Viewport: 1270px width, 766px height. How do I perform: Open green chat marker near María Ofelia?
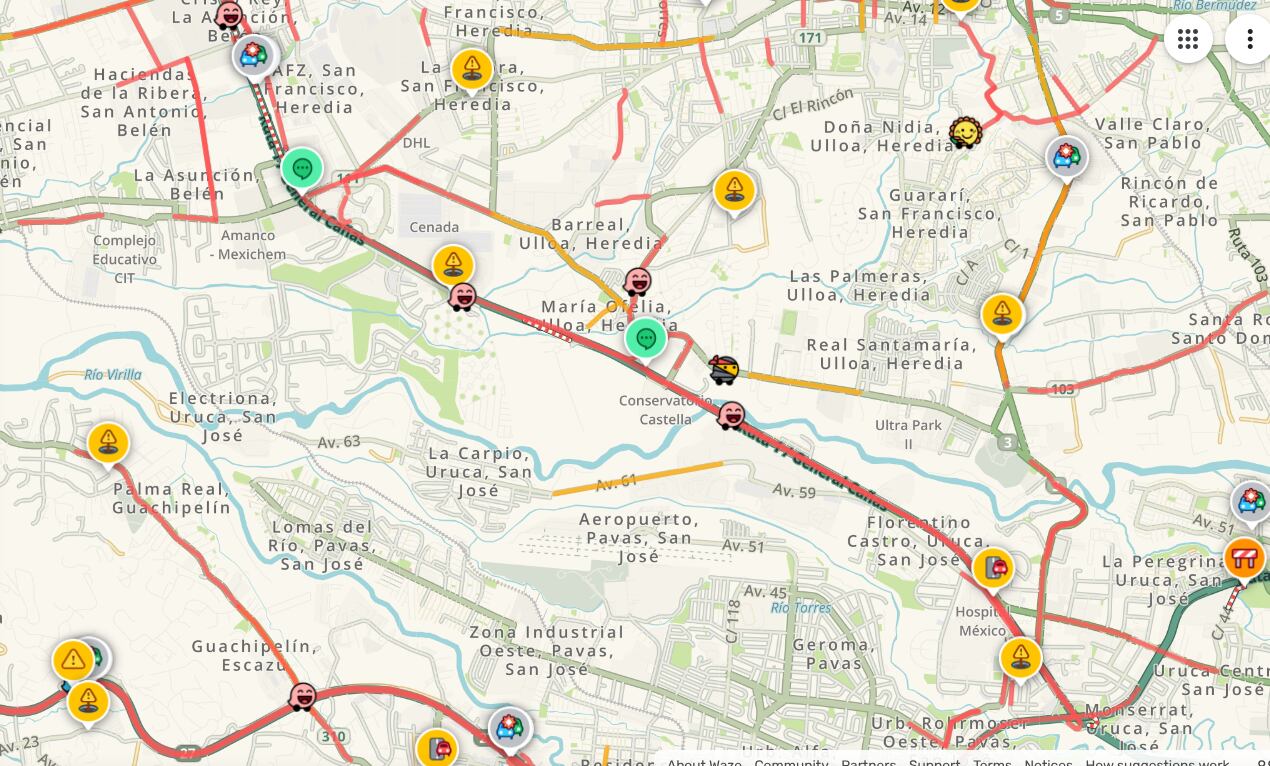coord(646,339)
